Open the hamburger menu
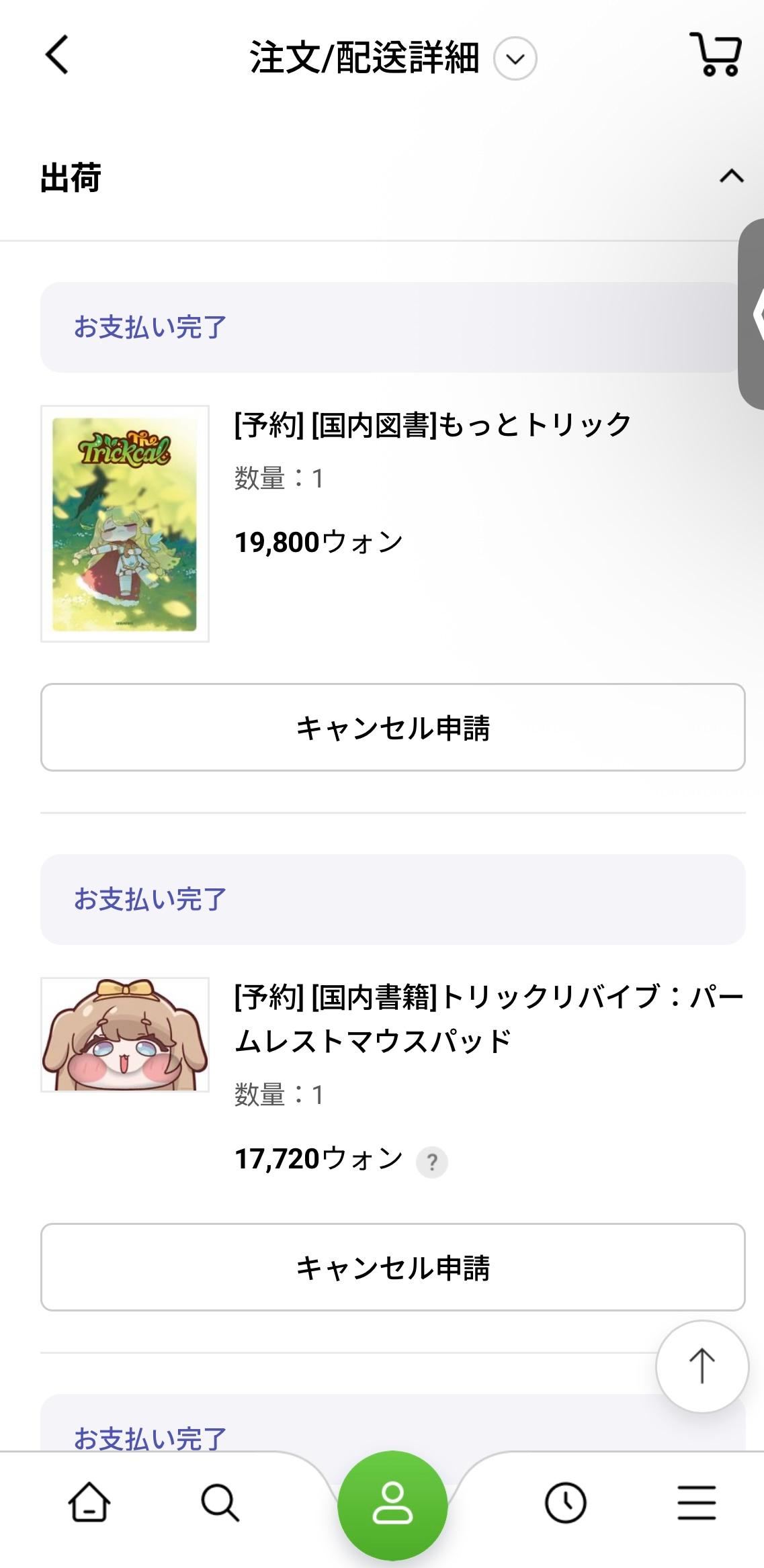The height and width of the screenshot is (1568, 764). (696, 1502)
